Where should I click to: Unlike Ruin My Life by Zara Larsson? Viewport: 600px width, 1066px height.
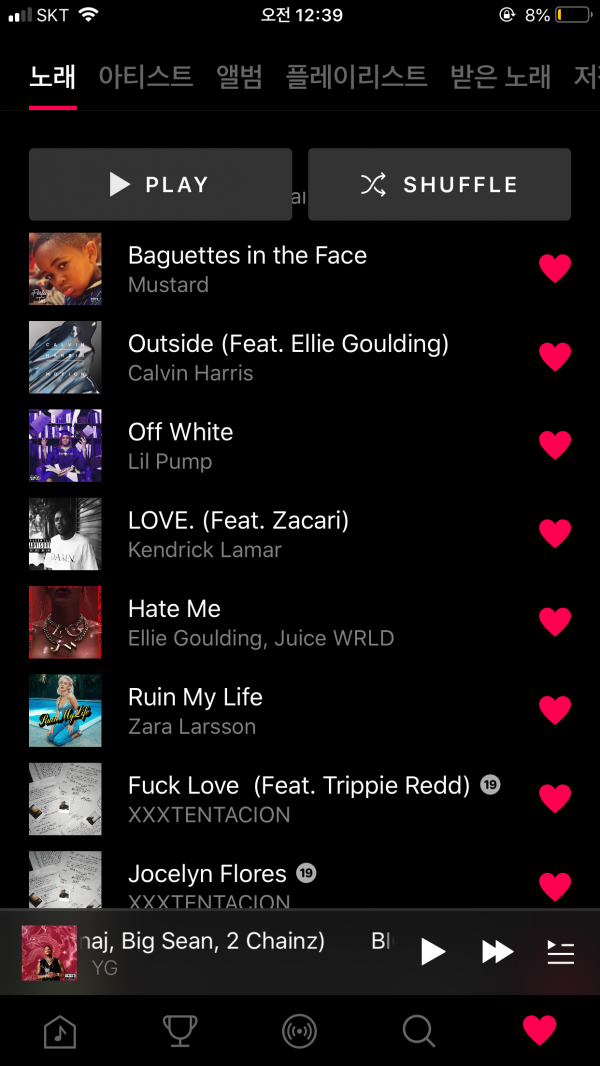(x=555, y=710)
